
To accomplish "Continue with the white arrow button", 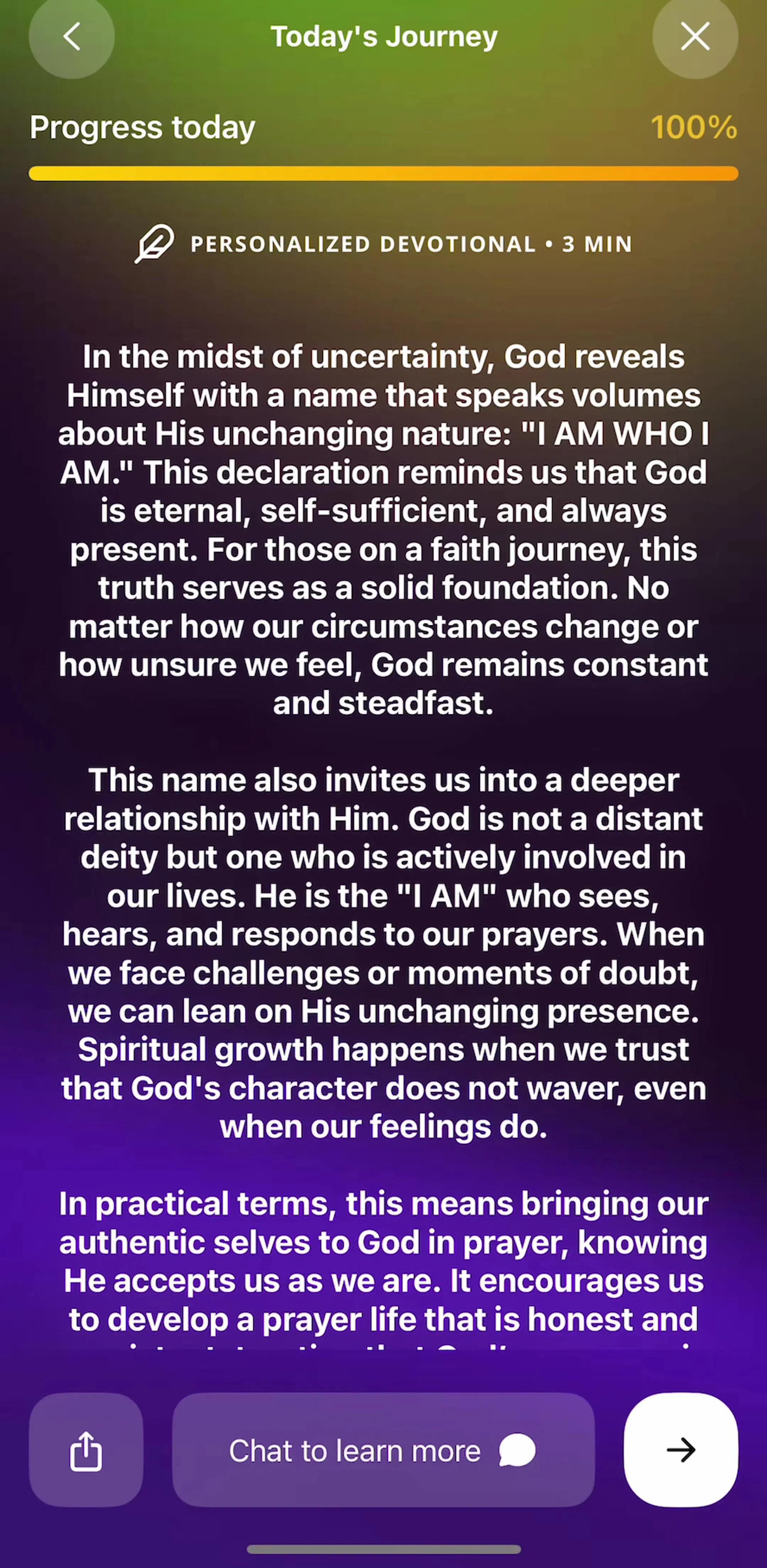I will pyautogui.click(x=681, y=1450).
